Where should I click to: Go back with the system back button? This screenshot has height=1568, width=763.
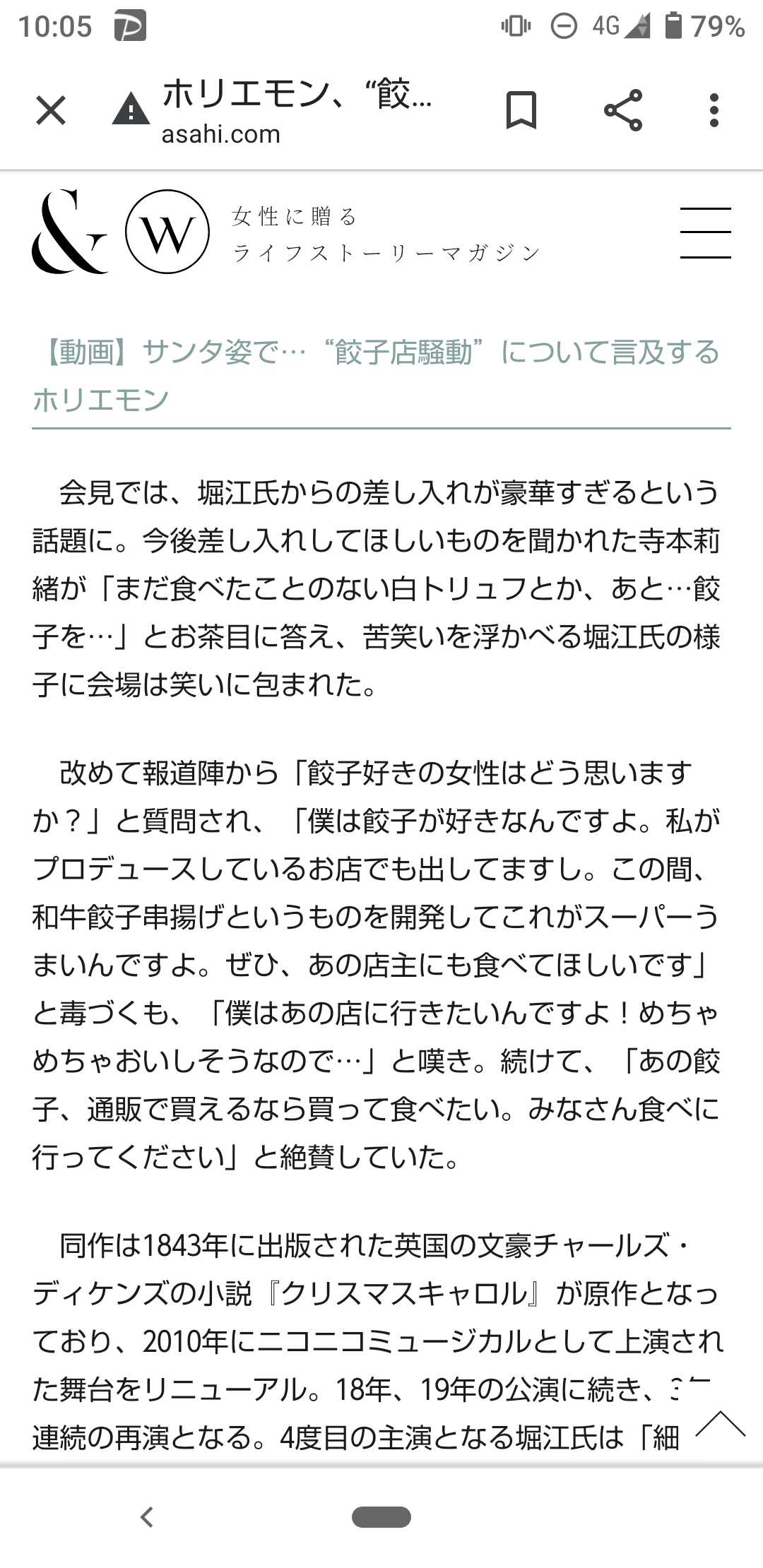[147, 1516]
